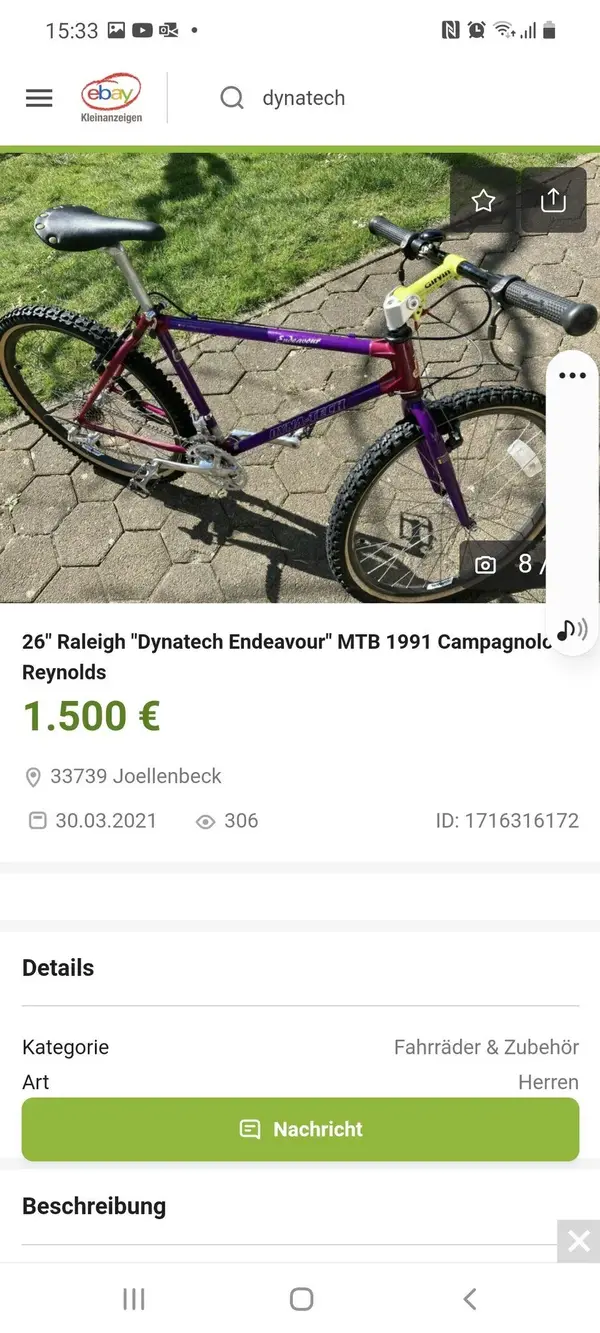Save listing with the star icon
Image resolution: width=600 pixels, height=1333 pixels.
coord(484,201)
